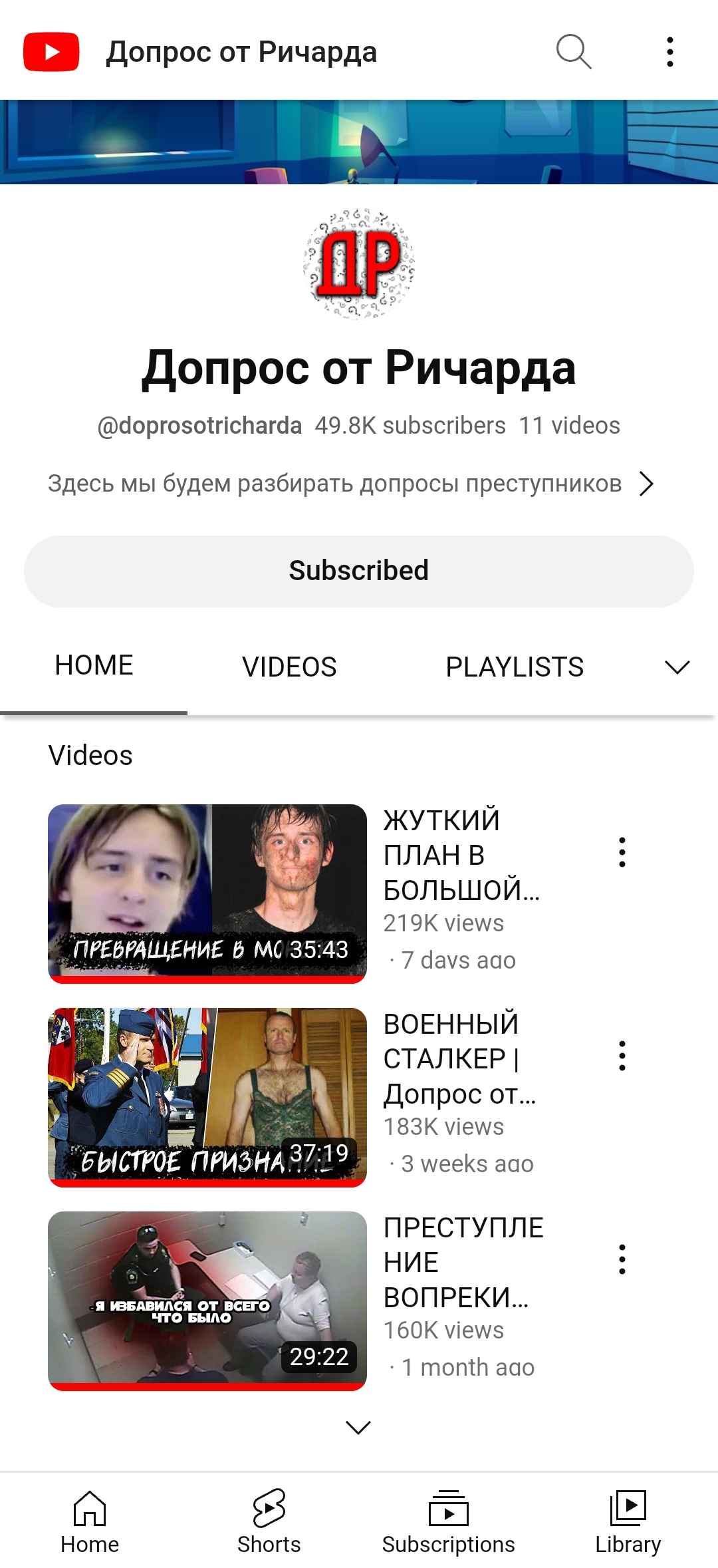Expand the channel description

click(x=646, y=484)
